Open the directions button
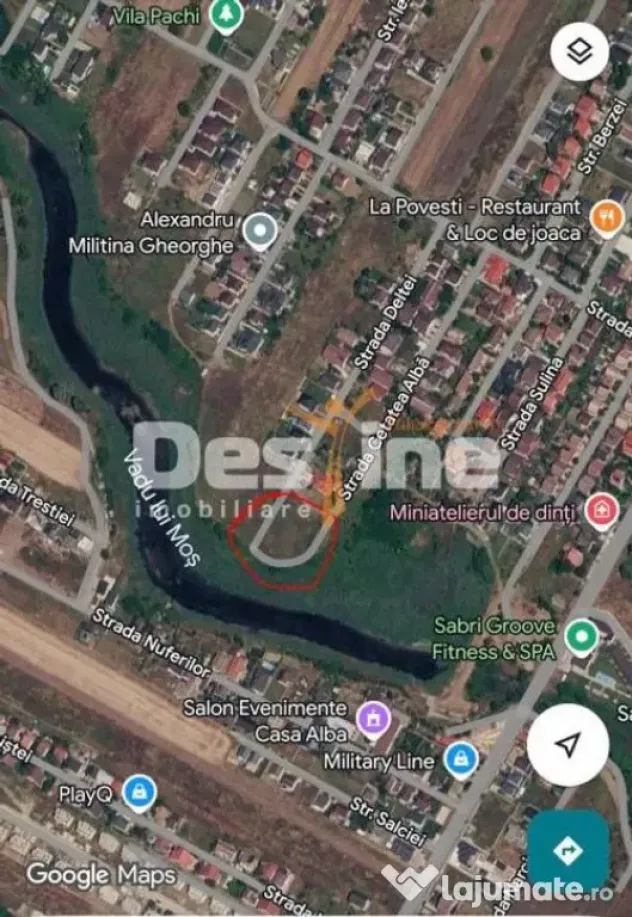 click(568, 851)
